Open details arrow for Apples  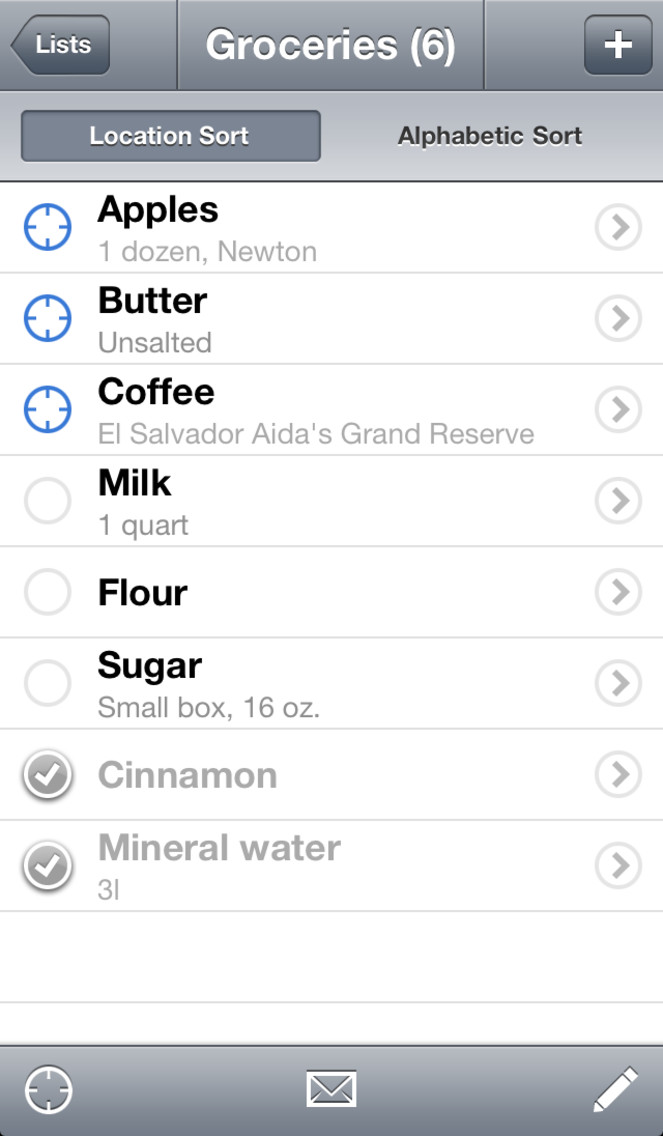click(619, 227)
